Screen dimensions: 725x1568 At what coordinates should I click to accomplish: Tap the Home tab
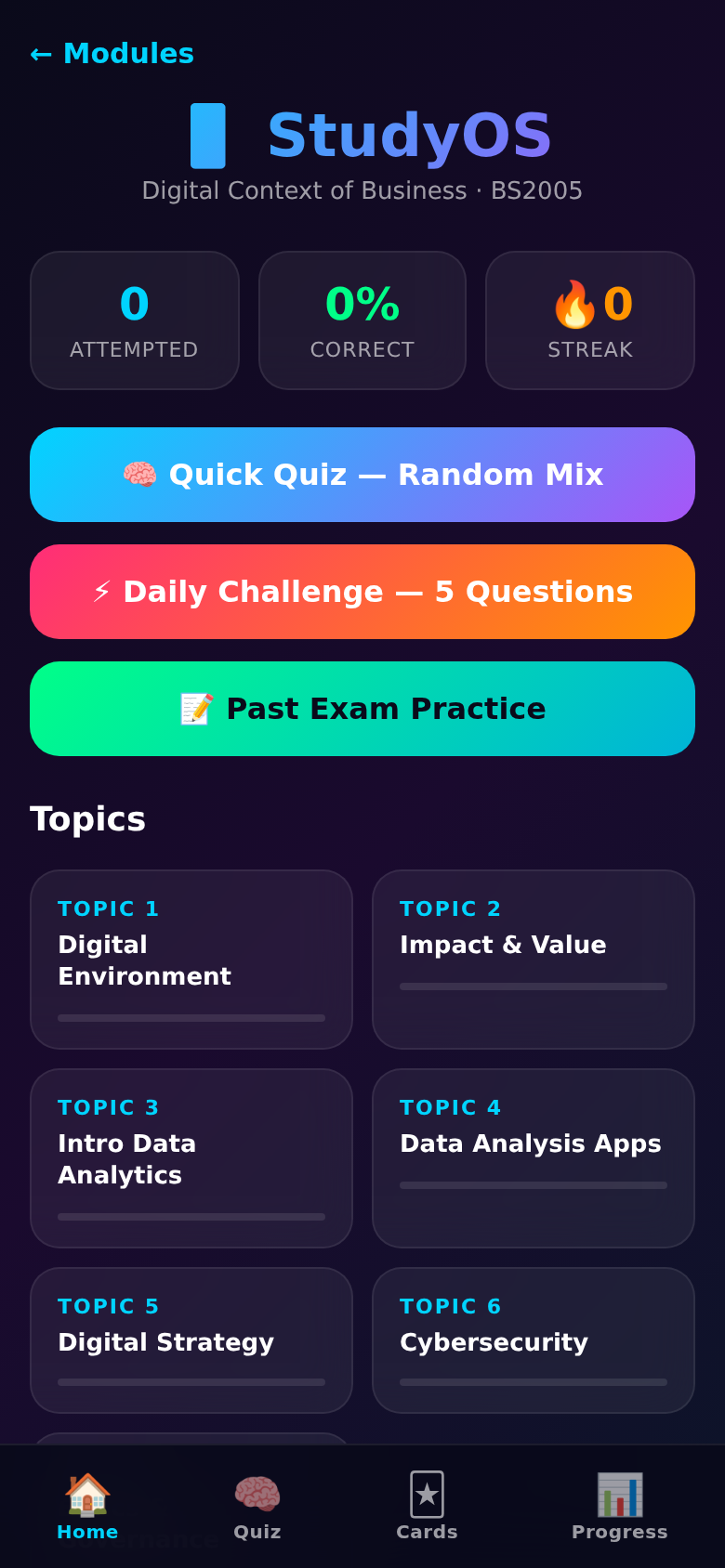pyautogui.click(x=87, y=1507)
